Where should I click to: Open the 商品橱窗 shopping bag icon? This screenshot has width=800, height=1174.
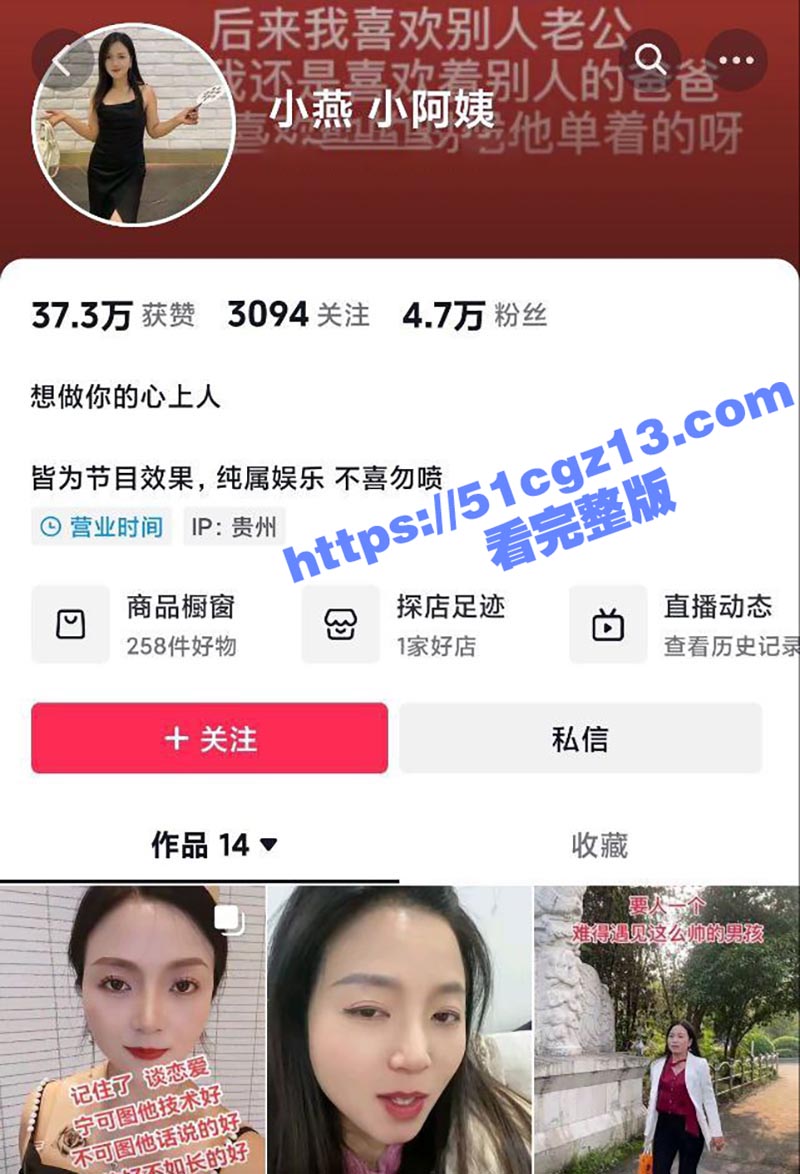[70, 624]
